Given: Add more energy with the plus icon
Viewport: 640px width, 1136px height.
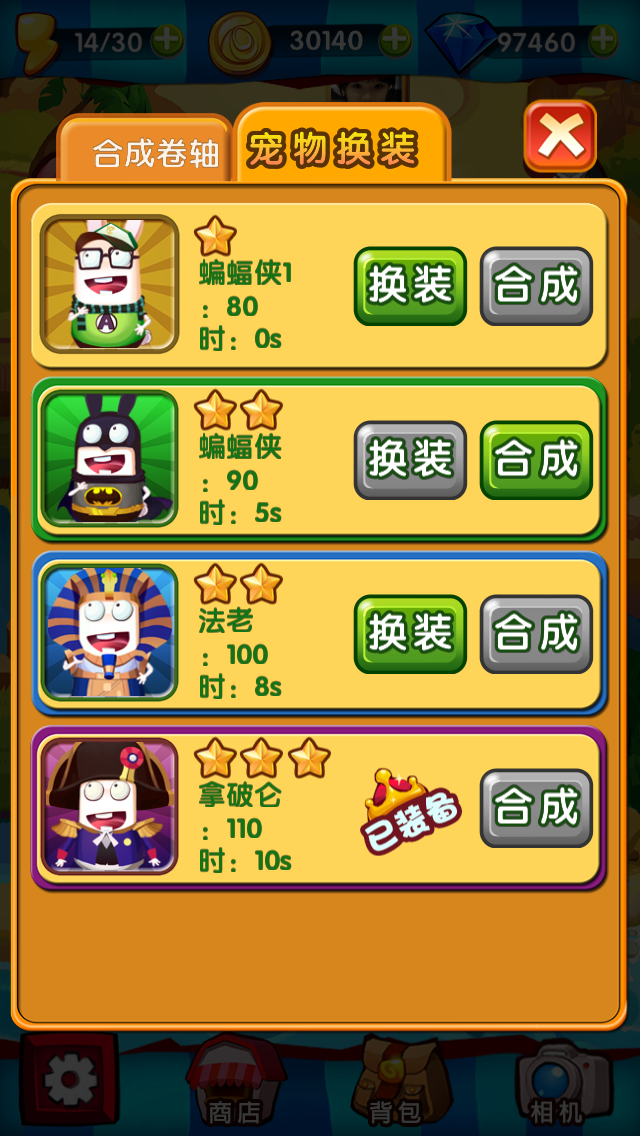Looking at the screenshot, I should [x=167, y=40].
